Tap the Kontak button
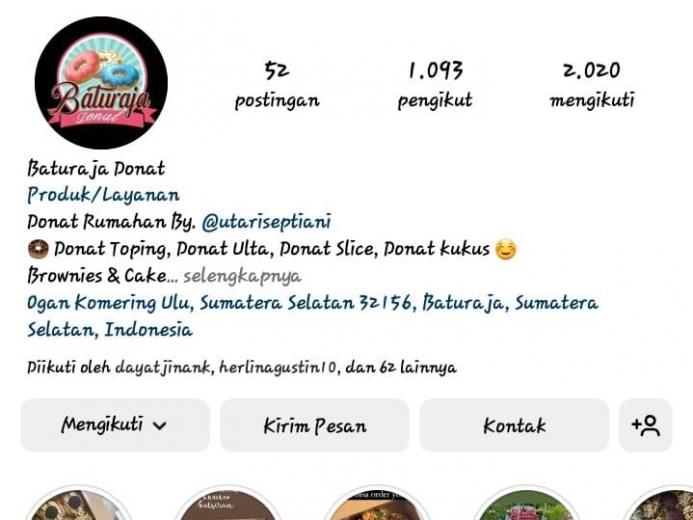This screenshot has width=693, height=520. (x=514, y=426)
